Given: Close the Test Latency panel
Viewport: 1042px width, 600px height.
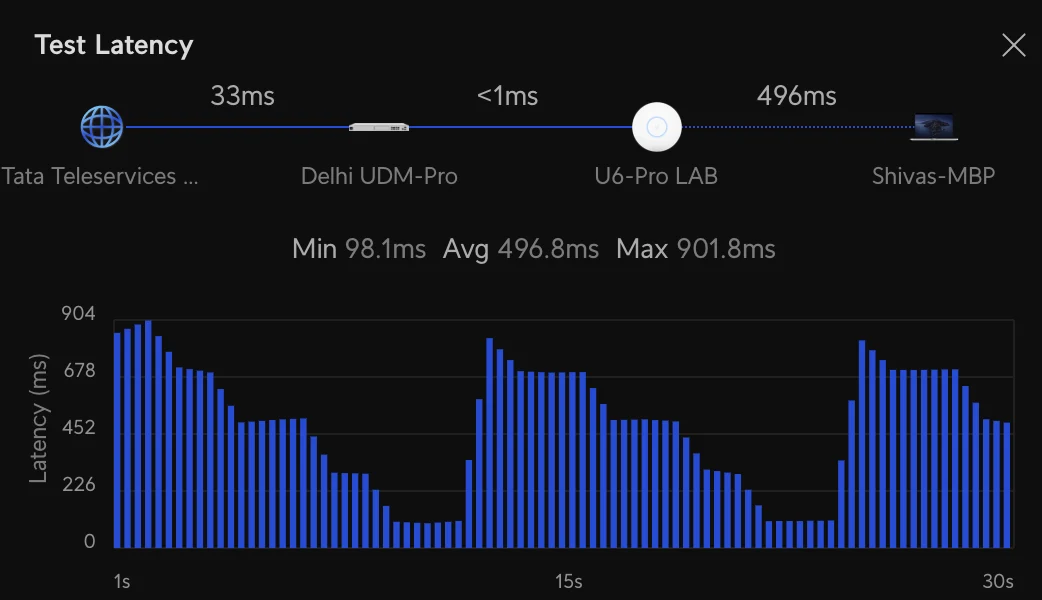Looking at the screenshot, I should pyautogui.click(x=1013, y=45).
